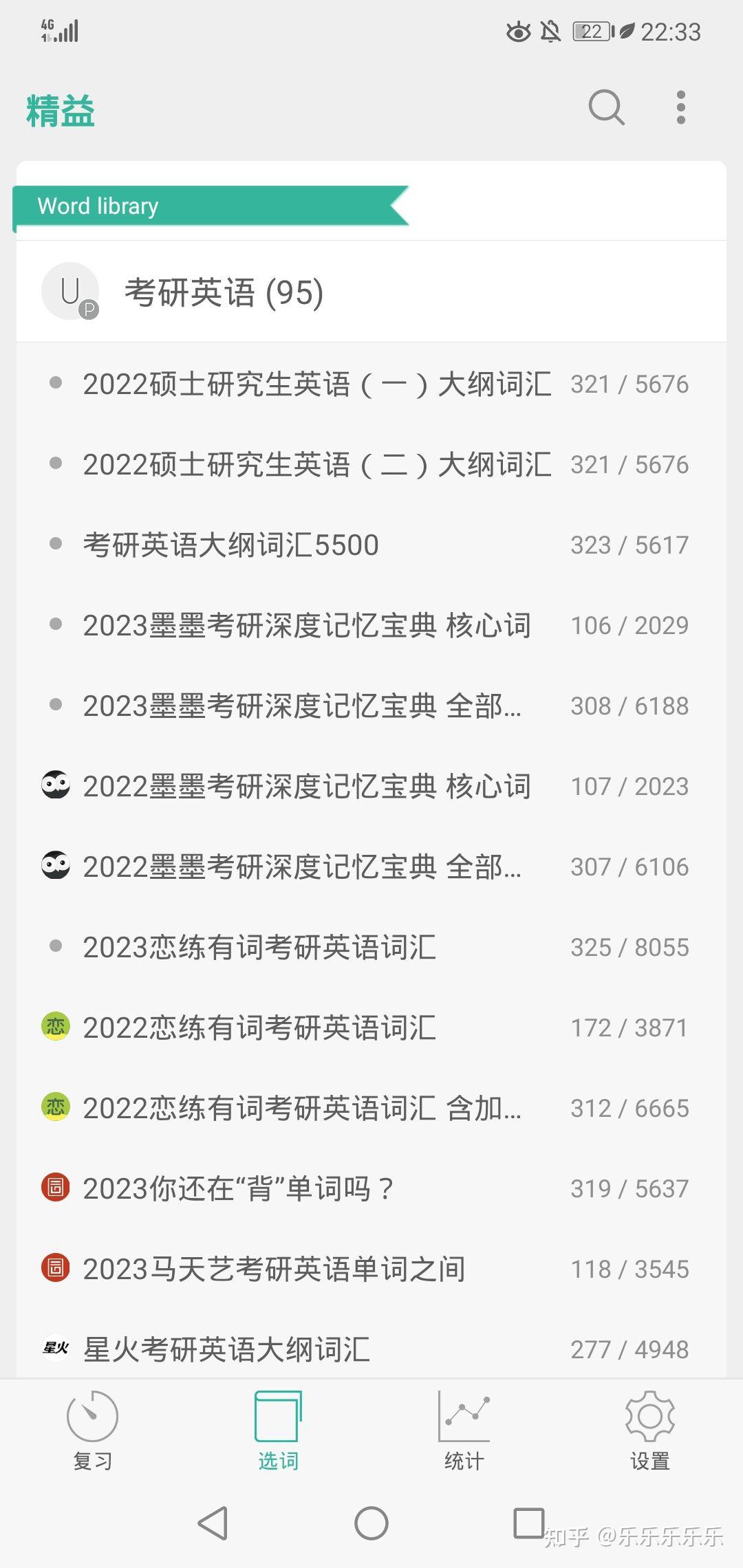Open 2022硕士研究生英语（二）大纲词汇
This screenshot has height=1568, width=743.
pos(316,465)
